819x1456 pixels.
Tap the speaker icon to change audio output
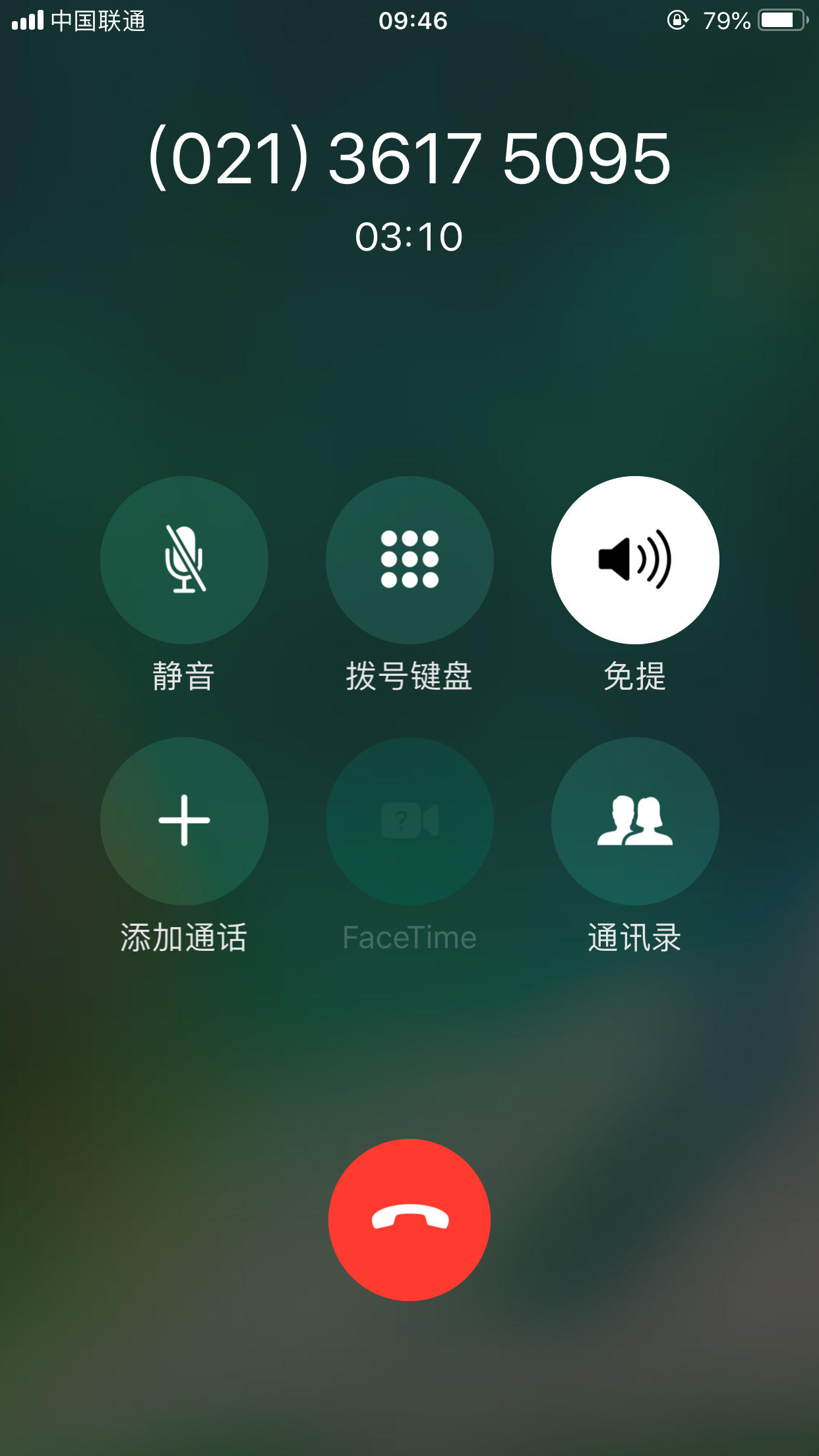(x=634, y=559)
